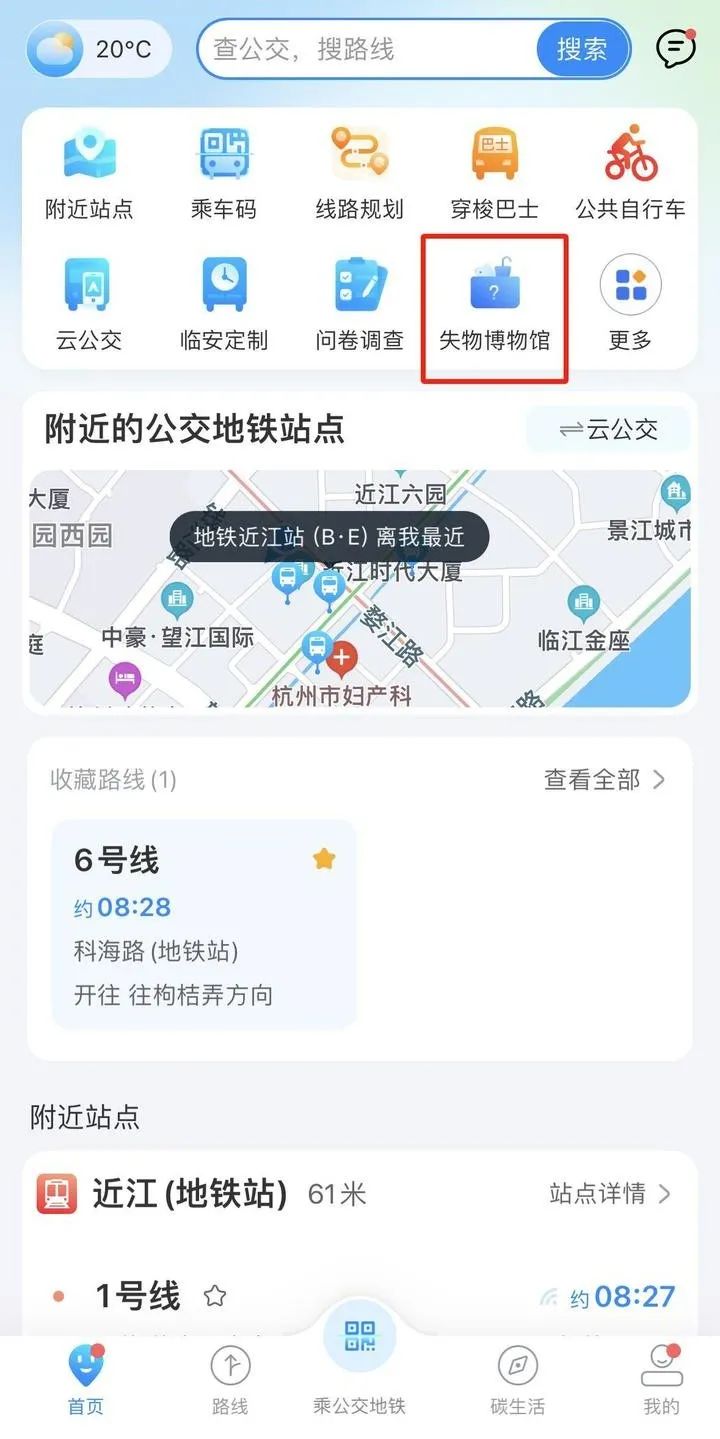This screenshot has height=1439, width=720.
Task: Open the favorited 6号线 card
Action: tap(203, 923)
